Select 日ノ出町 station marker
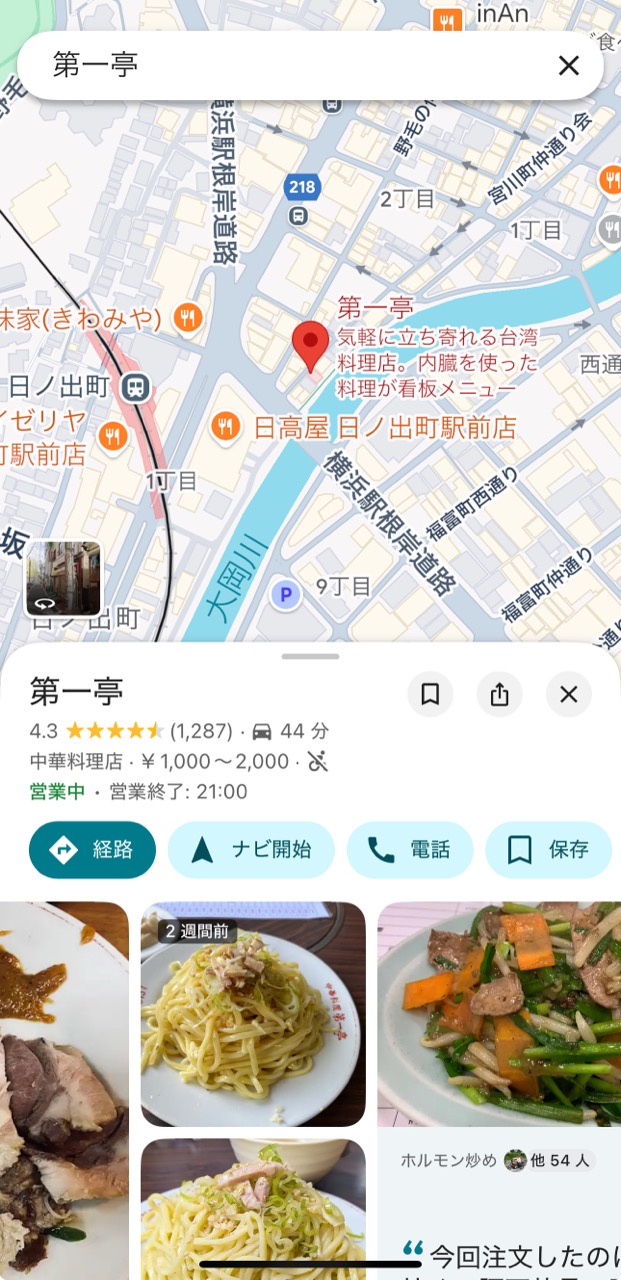Image resolution: width=621 pixels, height=1280 pixels. tap(134, 386)
